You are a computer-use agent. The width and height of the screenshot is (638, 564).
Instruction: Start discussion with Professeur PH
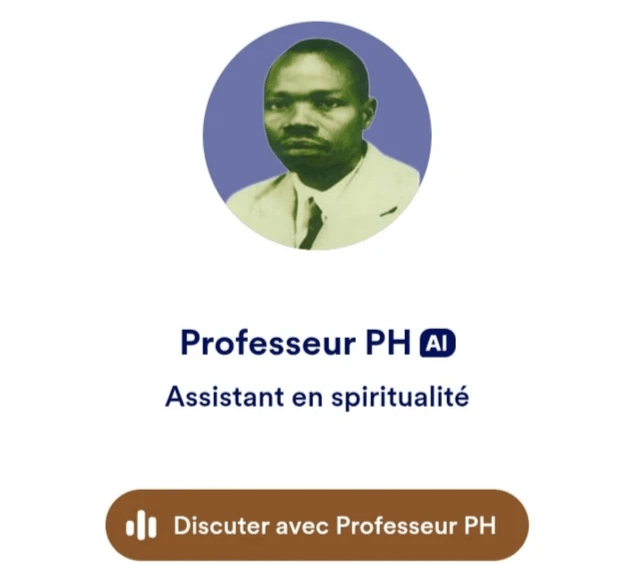317,525
